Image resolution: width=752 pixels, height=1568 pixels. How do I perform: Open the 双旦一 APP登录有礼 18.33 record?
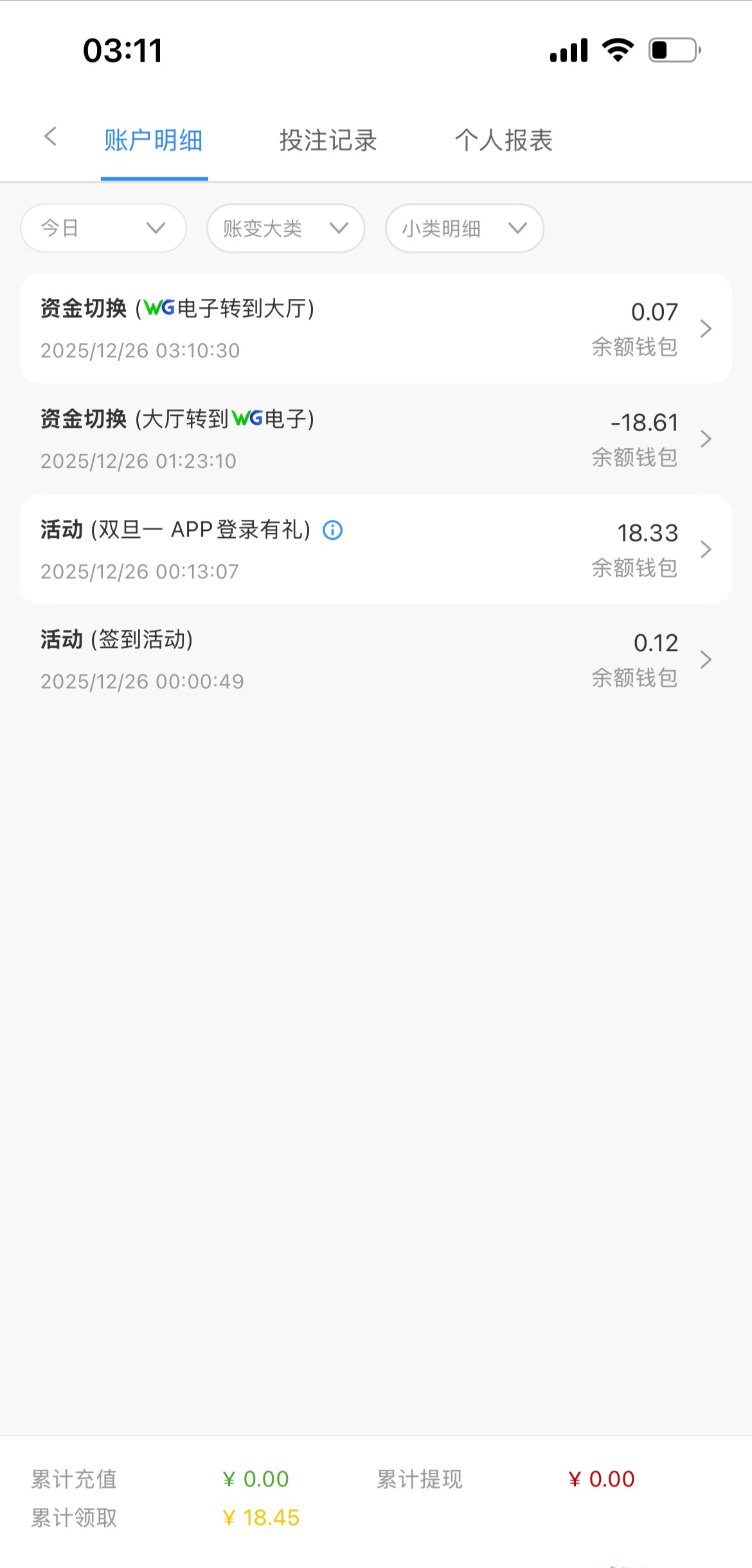click(376, 549)
